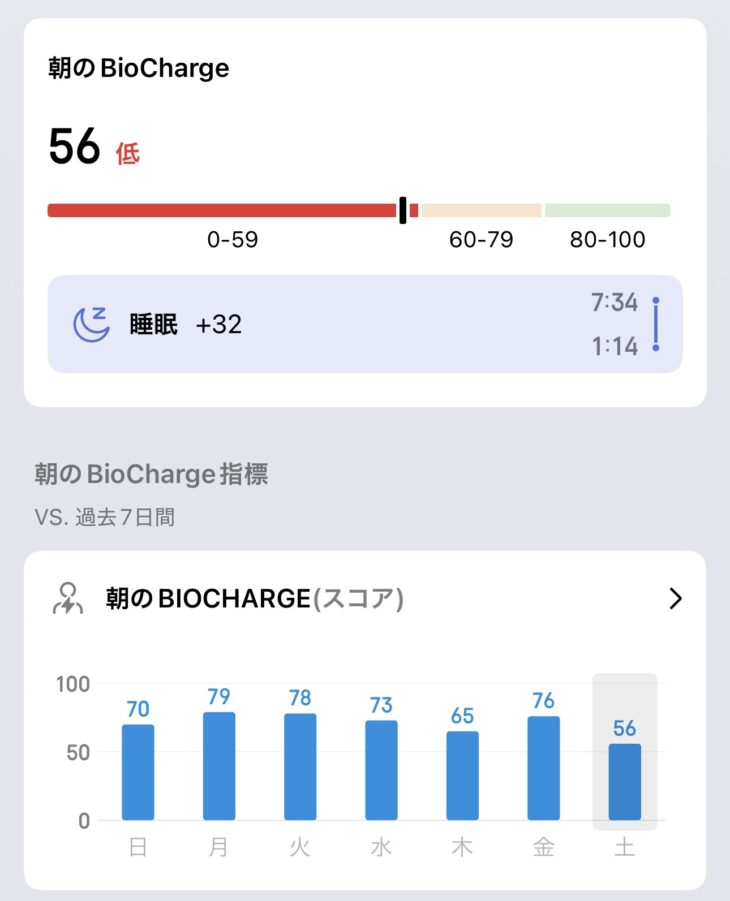Select the 水 bar showing 73
This screenshot has width=730, height=901.
(381, 770)
